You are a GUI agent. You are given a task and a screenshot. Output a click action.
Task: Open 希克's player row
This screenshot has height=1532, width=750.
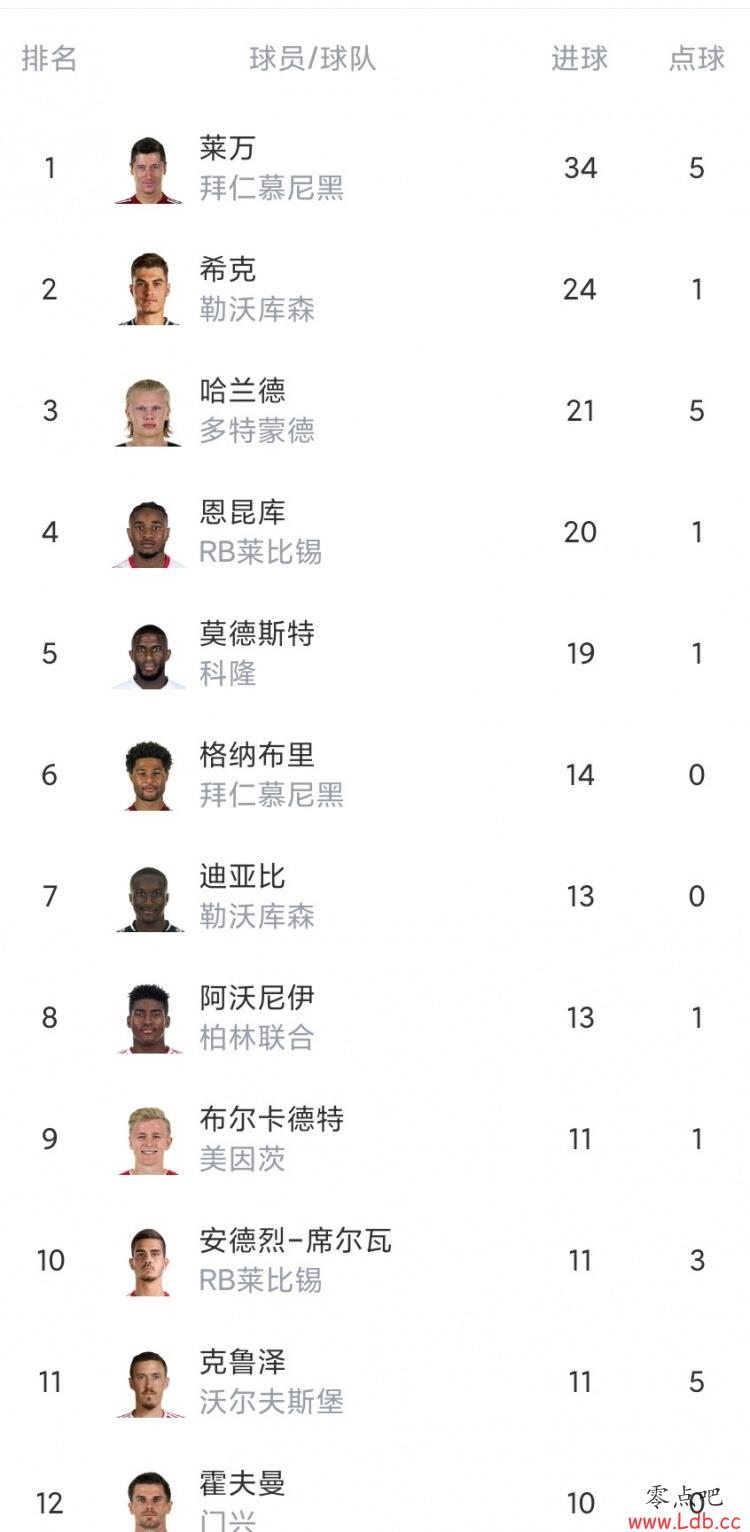375,289
